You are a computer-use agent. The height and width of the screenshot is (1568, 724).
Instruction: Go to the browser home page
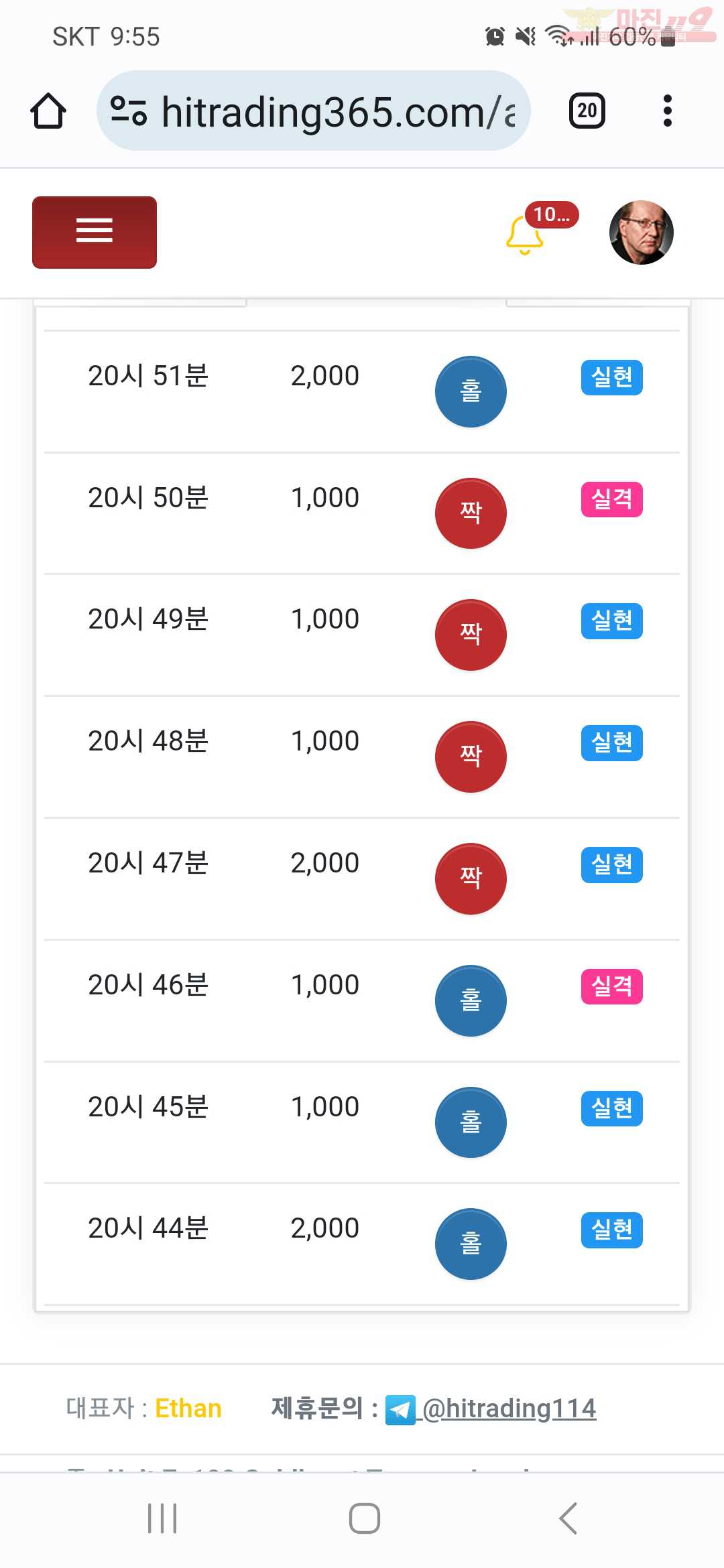[48, 111]
